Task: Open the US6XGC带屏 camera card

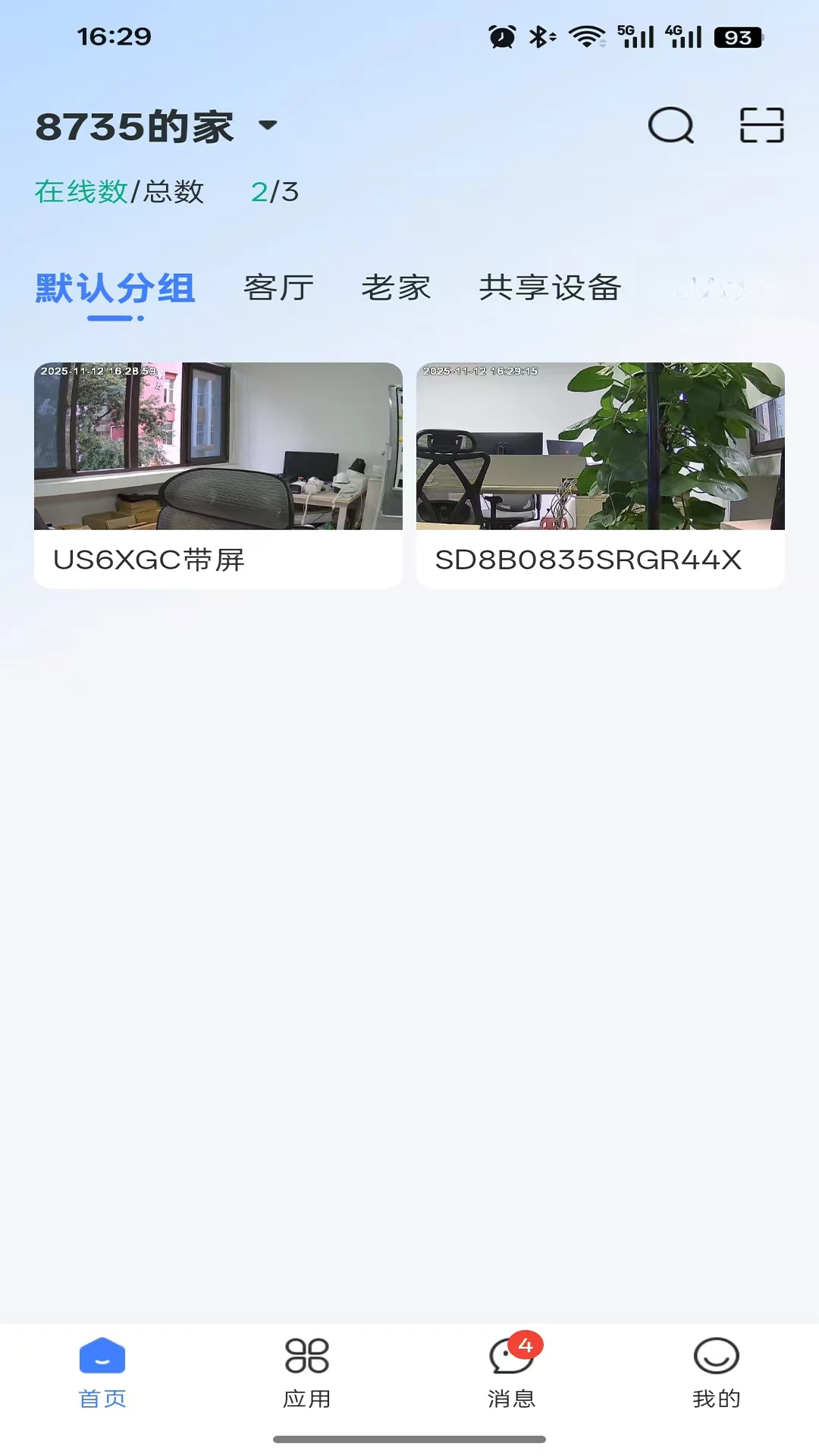Action: point(218,475)
